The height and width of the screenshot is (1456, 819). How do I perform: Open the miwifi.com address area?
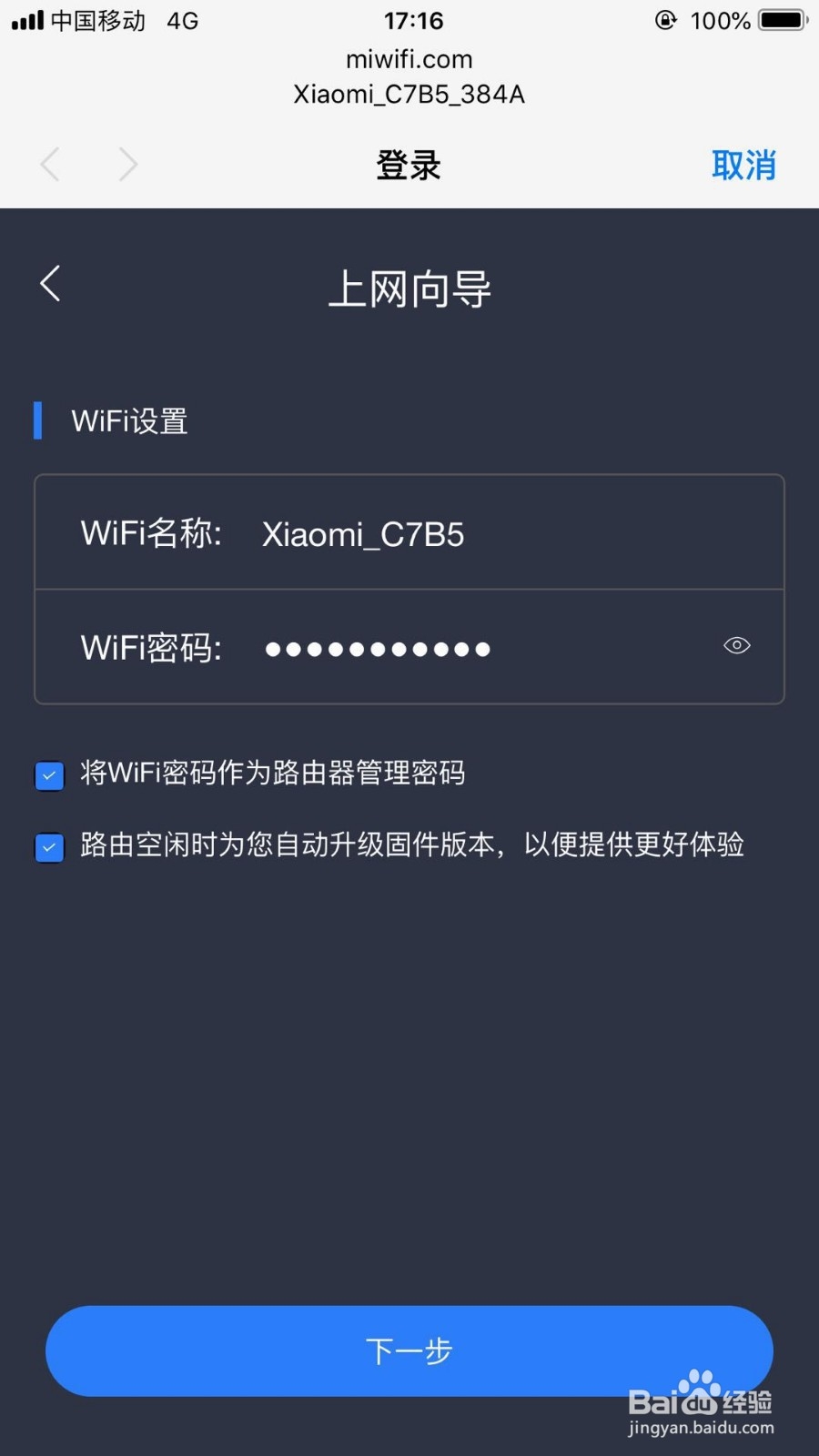pyautogui.click(x=409, y=59)
